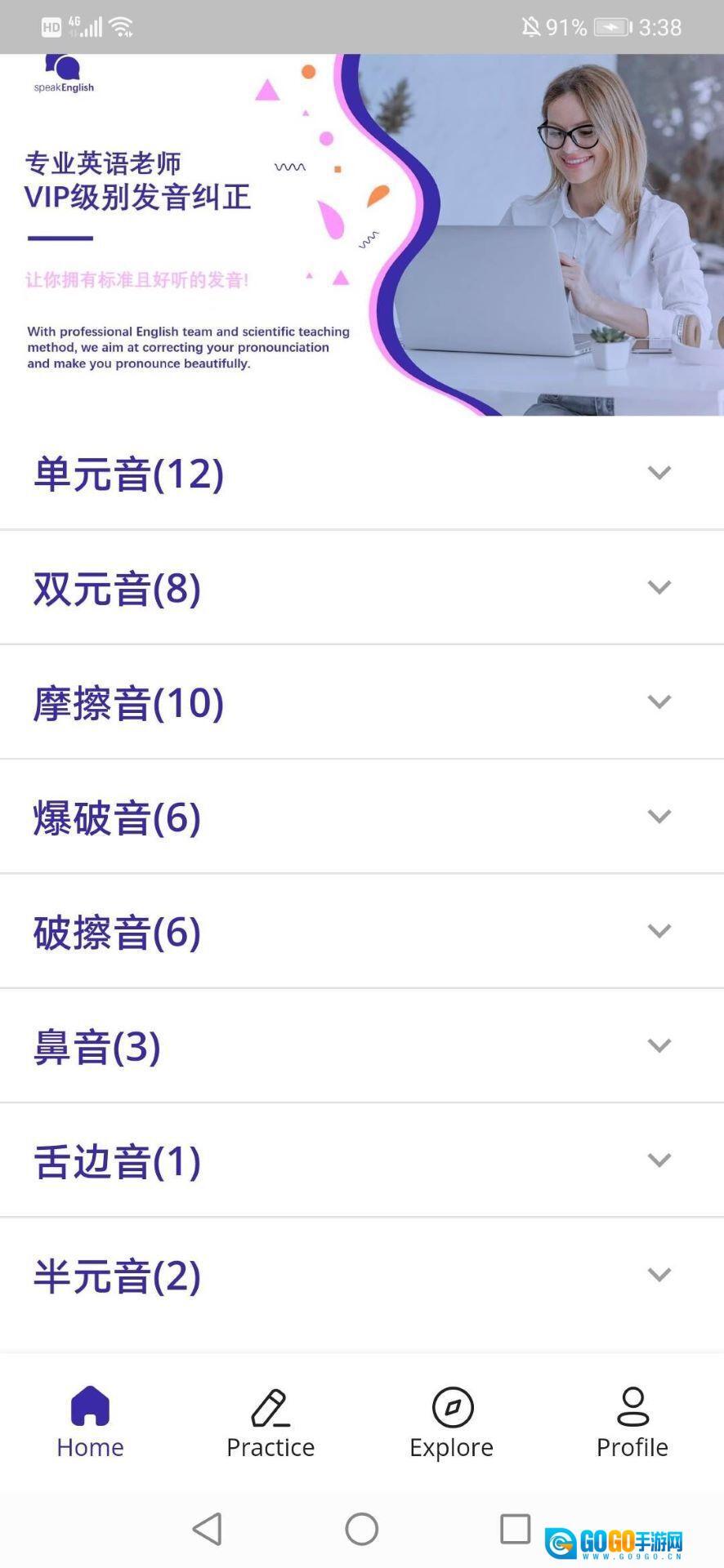Expand the 舌边音(1) section
724x1568 pixels.
click(x=659, y=1160)
